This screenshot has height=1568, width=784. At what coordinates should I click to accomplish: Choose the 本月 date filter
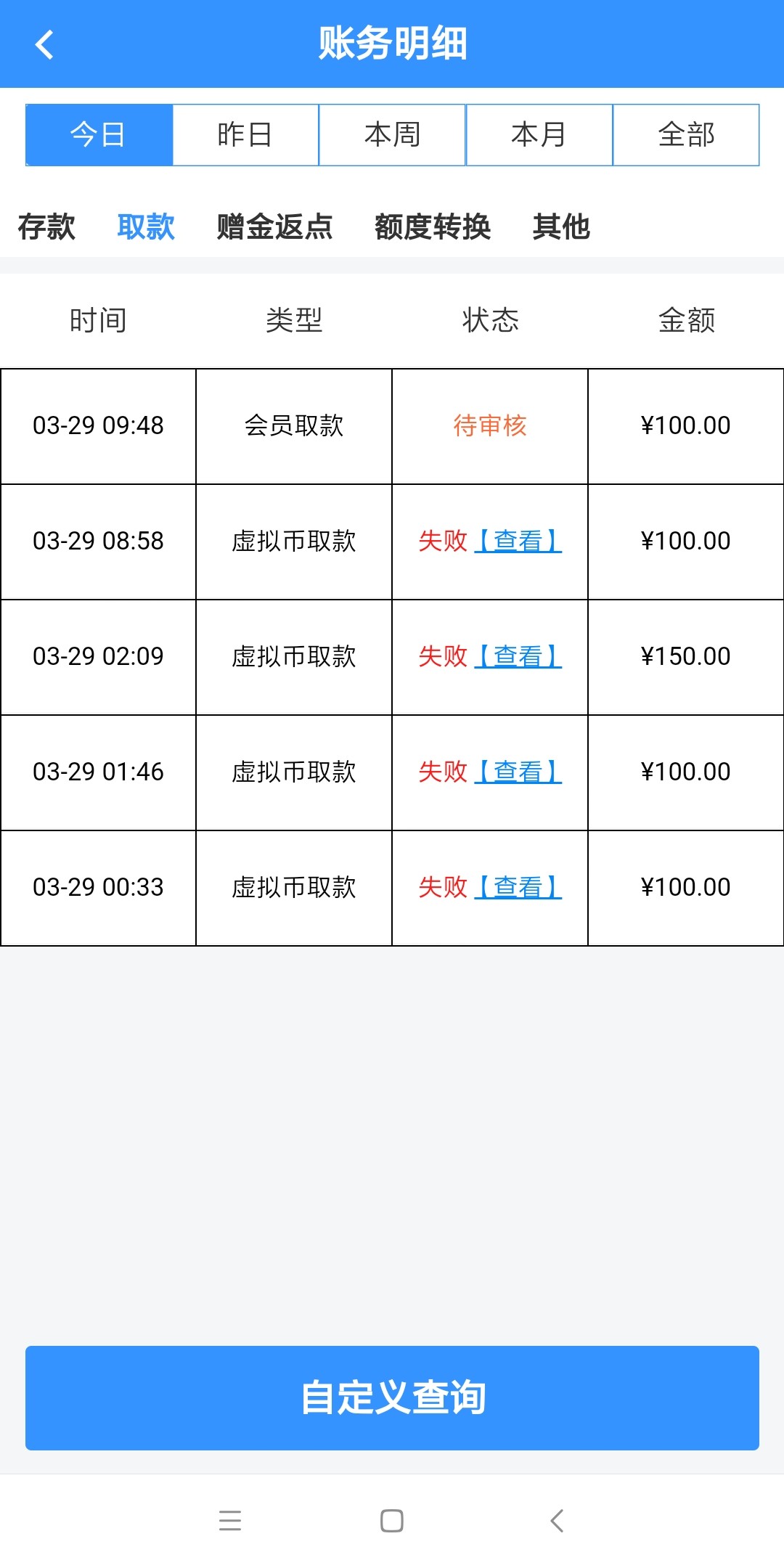pos(539,134)
